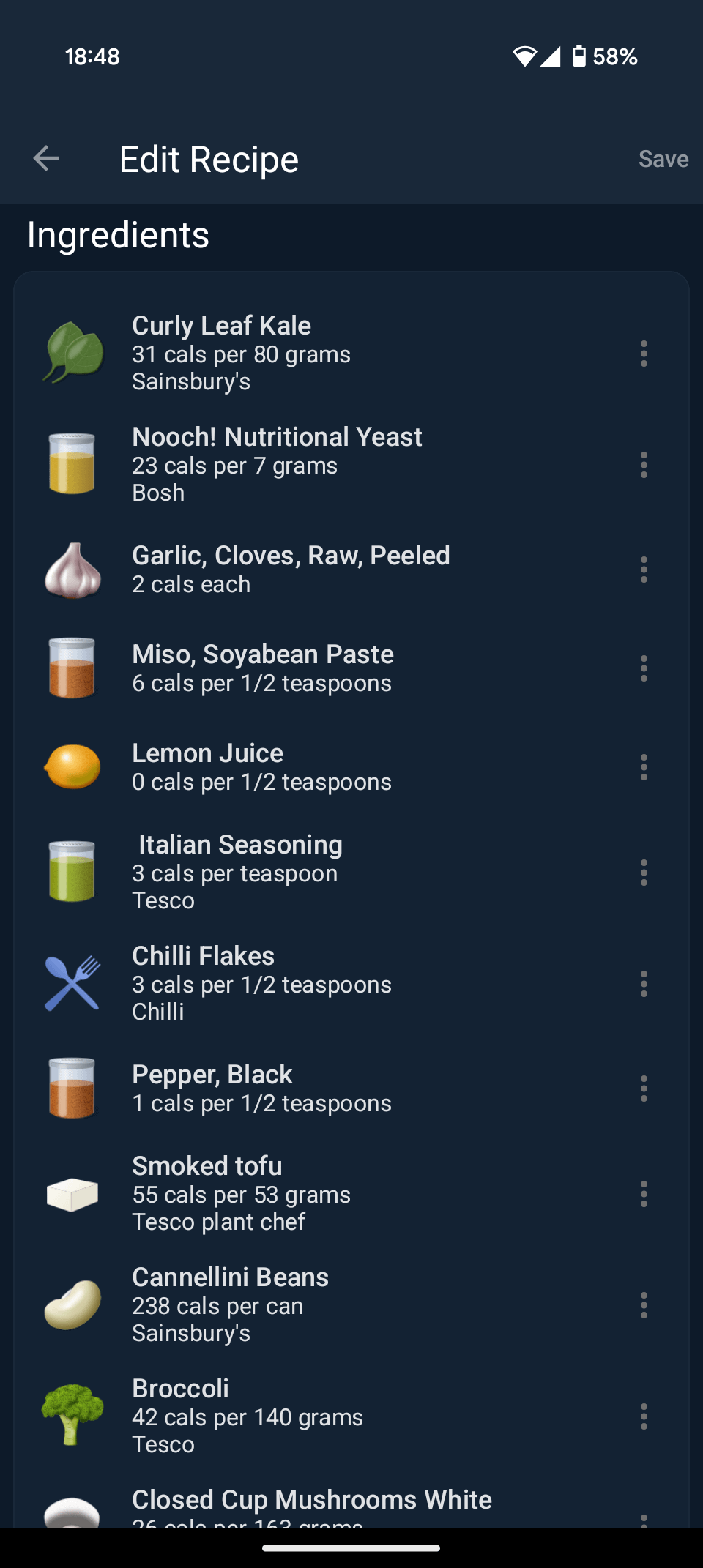
Task: Open options menu for Curly Leaf Kale
Action: [x=644, y=354]
